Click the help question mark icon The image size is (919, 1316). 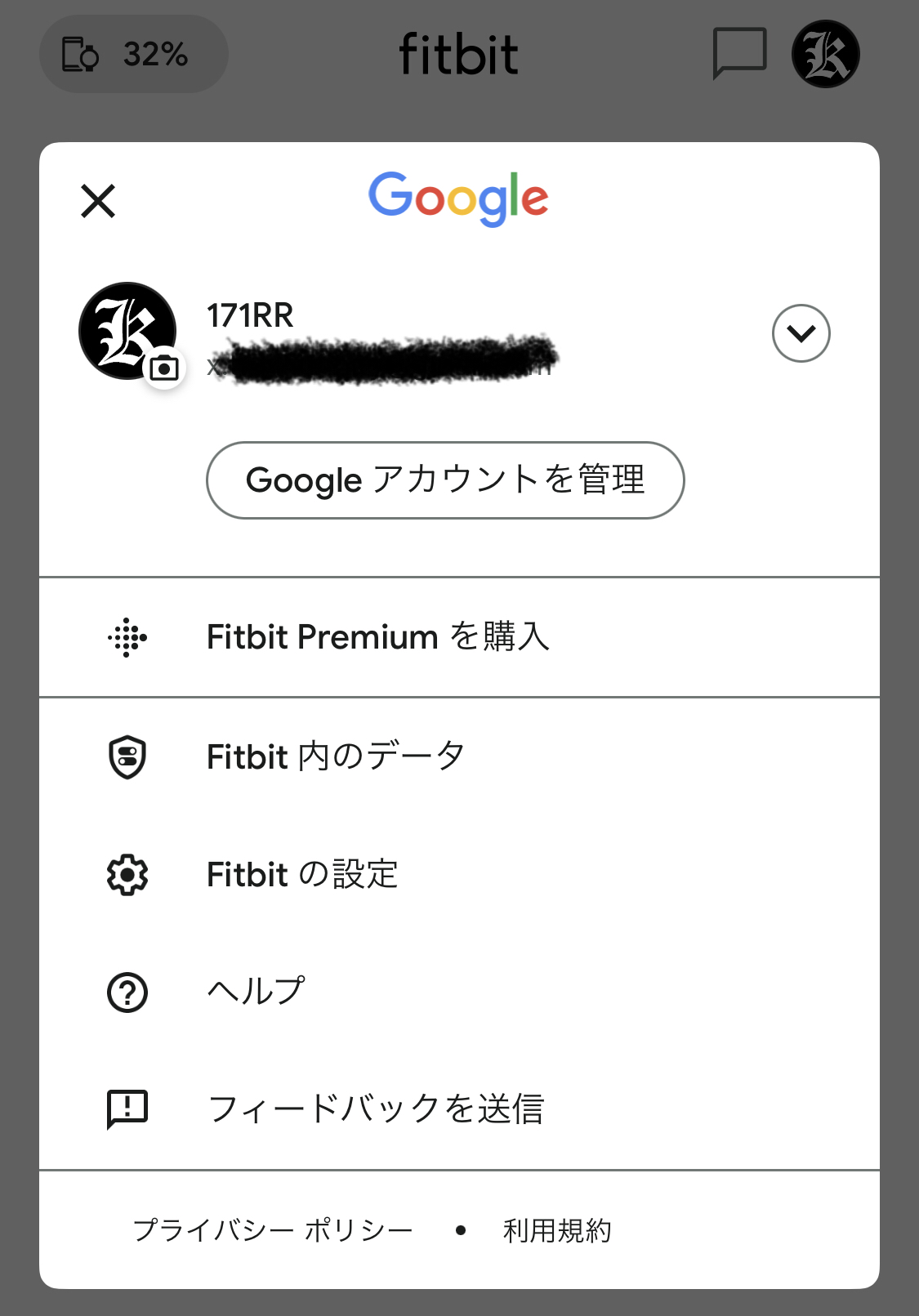pyautogui.click(x=127, y=992)
